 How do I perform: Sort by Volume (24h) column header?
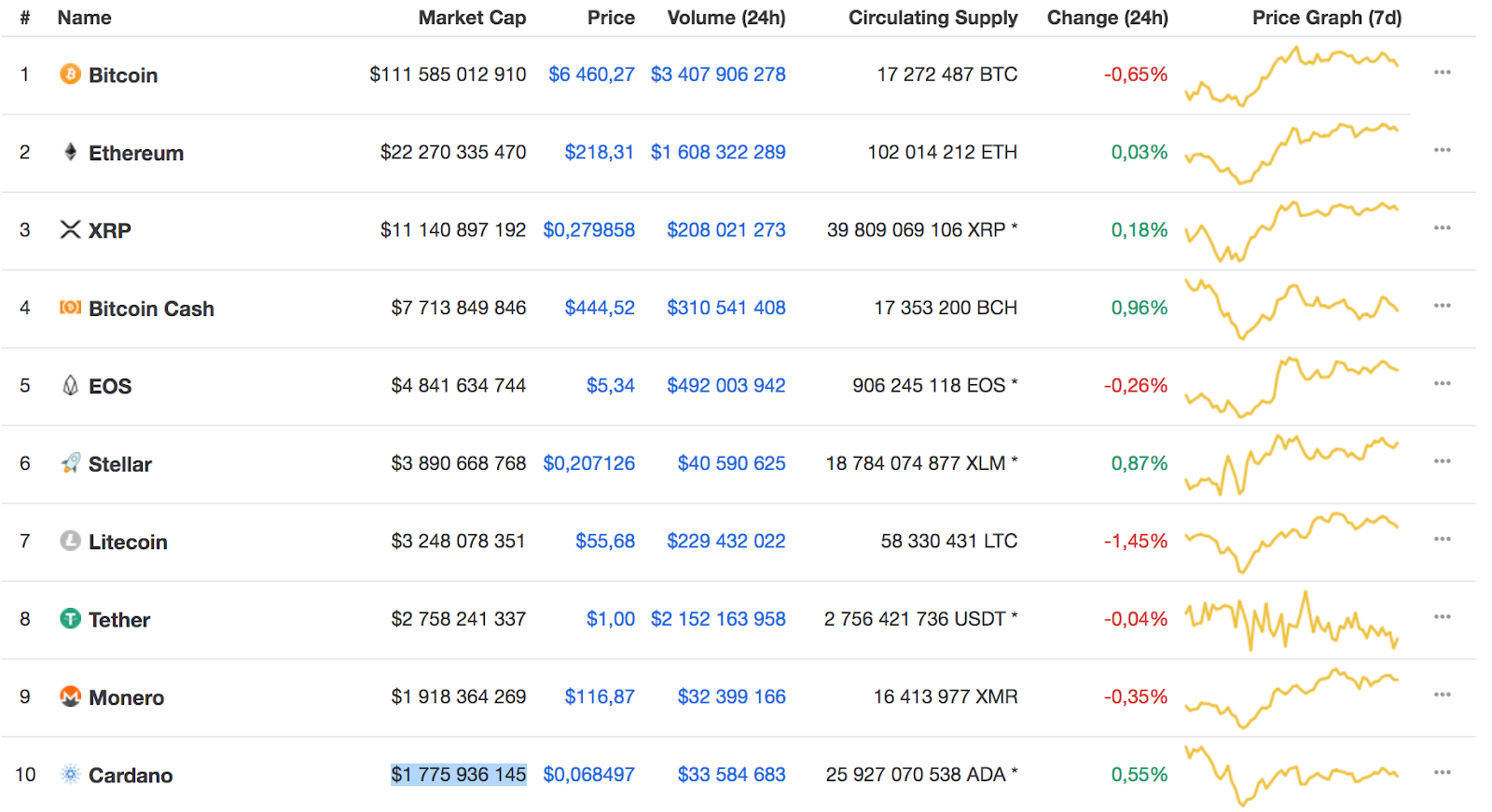coord(725,18)
